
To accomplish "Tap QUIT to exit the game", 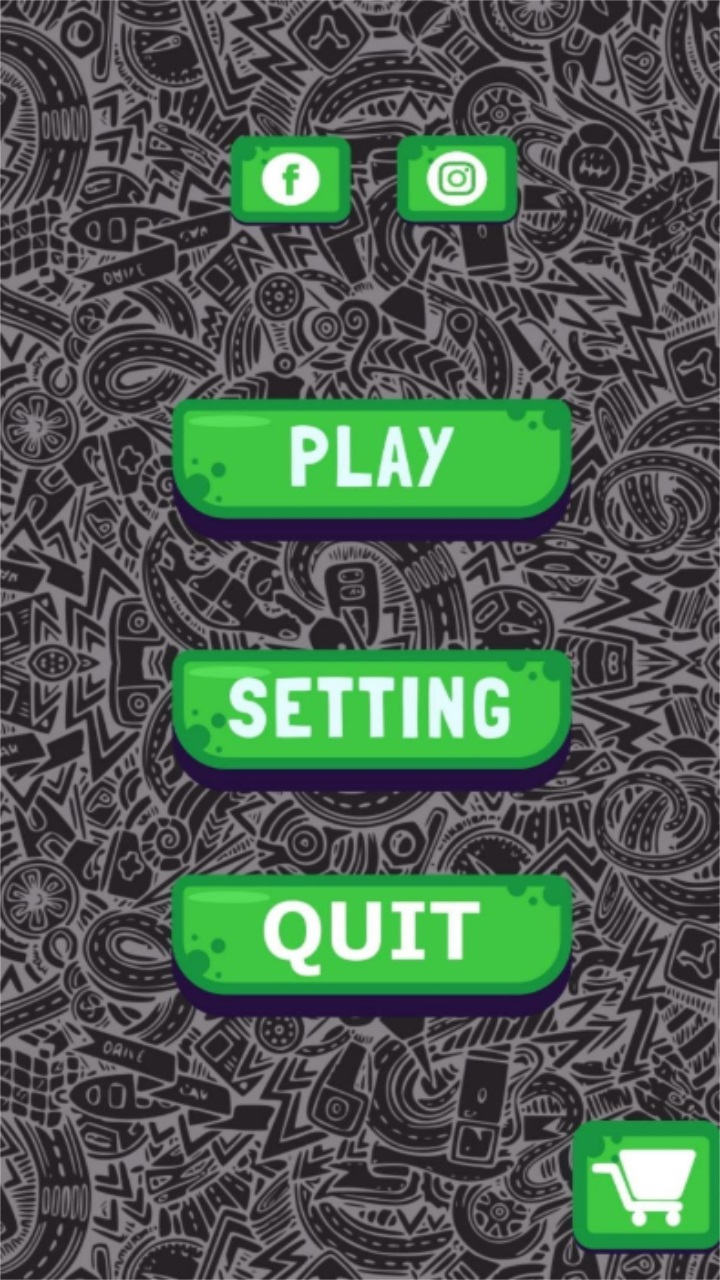I will click(372, 932).
